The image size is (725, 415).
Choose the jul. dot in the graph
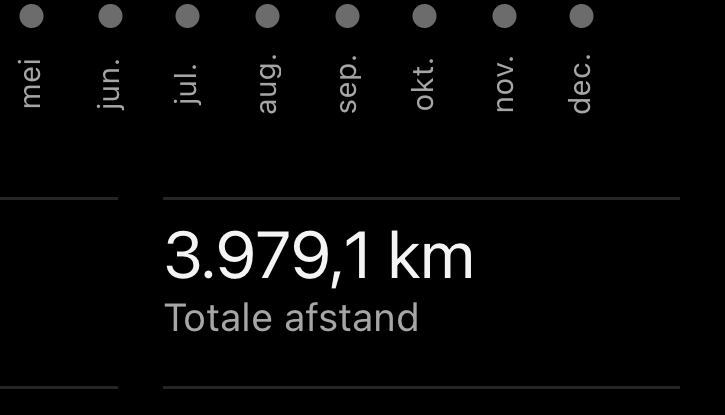click(187, 16)
